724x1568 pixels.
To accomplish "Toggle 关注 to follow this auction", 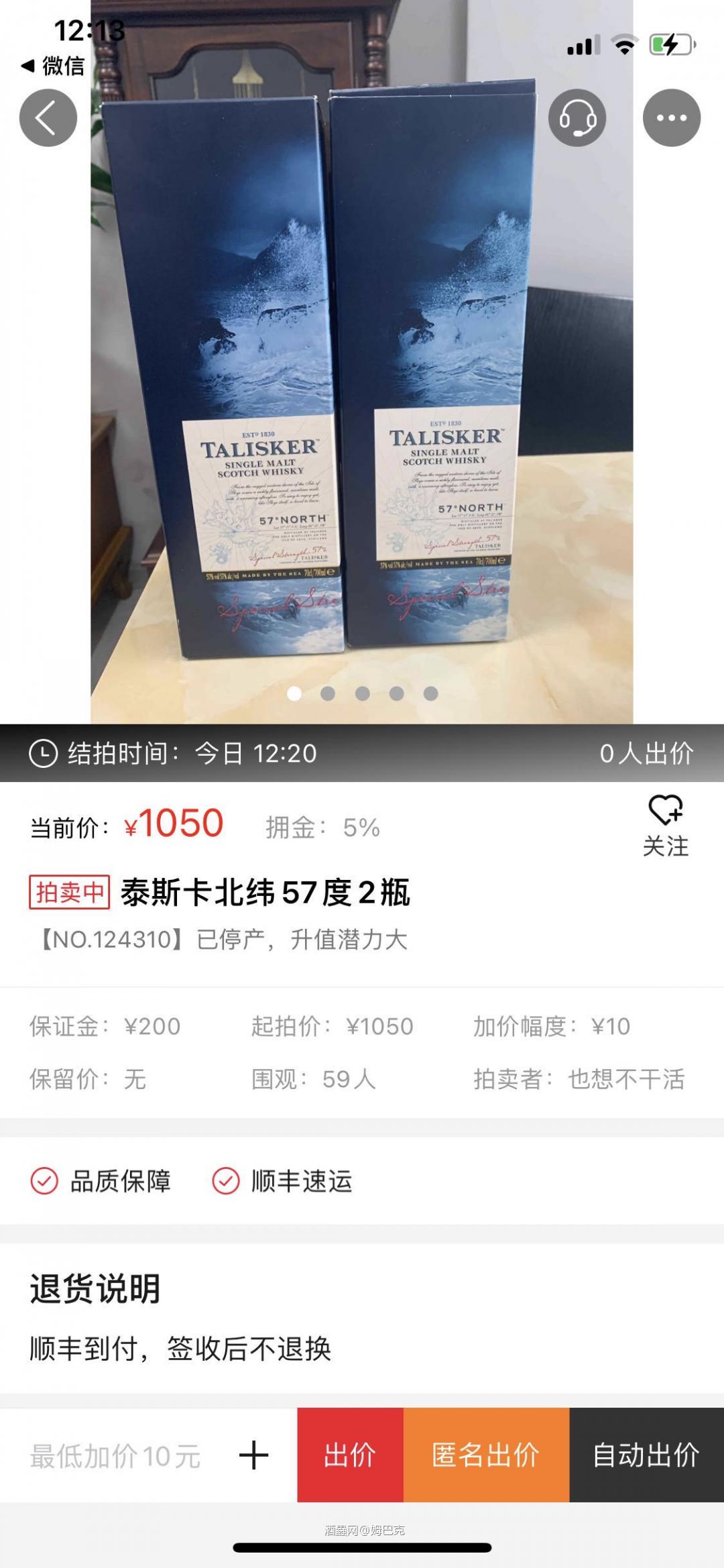I will [666, 820].
